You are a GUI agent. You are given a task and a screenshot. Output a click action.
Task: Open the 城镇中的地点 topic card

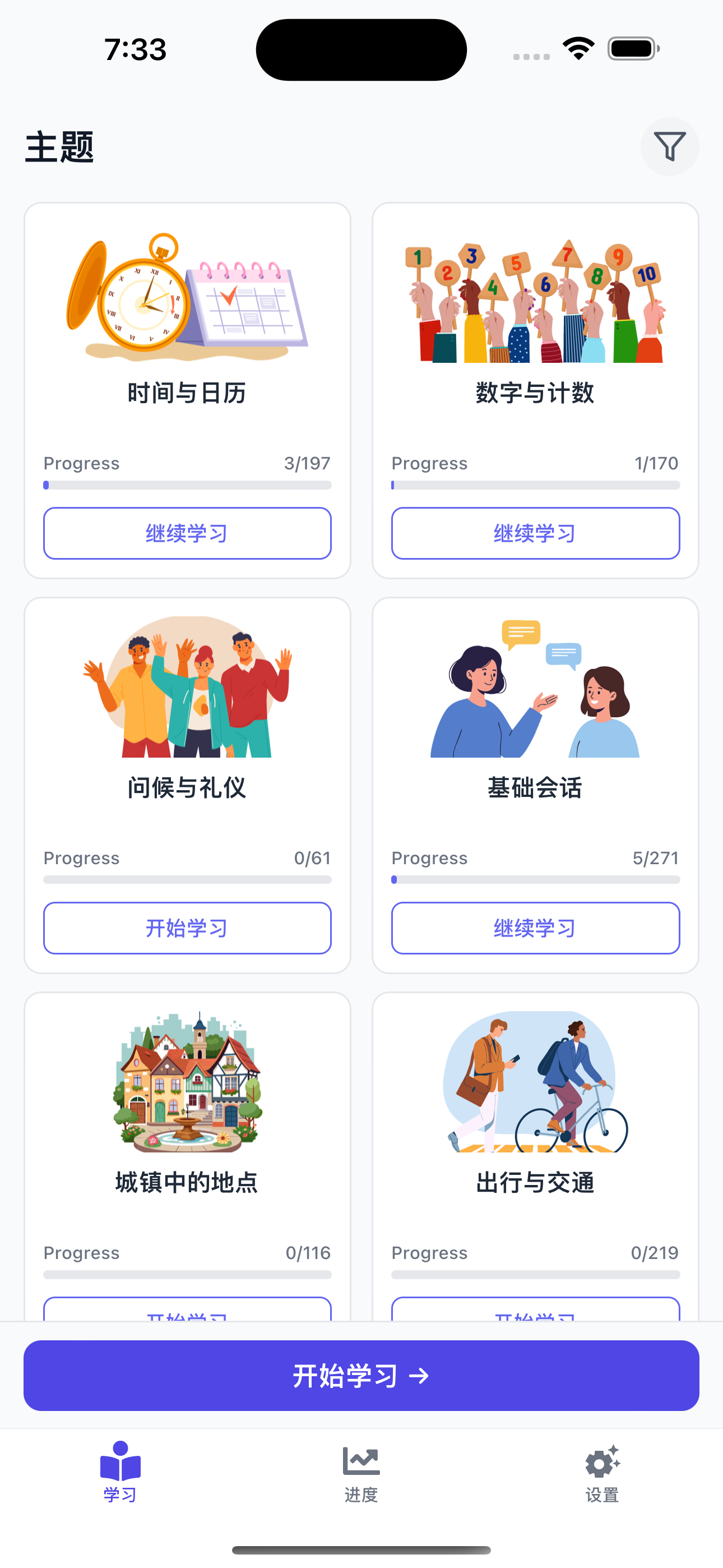187,1126
